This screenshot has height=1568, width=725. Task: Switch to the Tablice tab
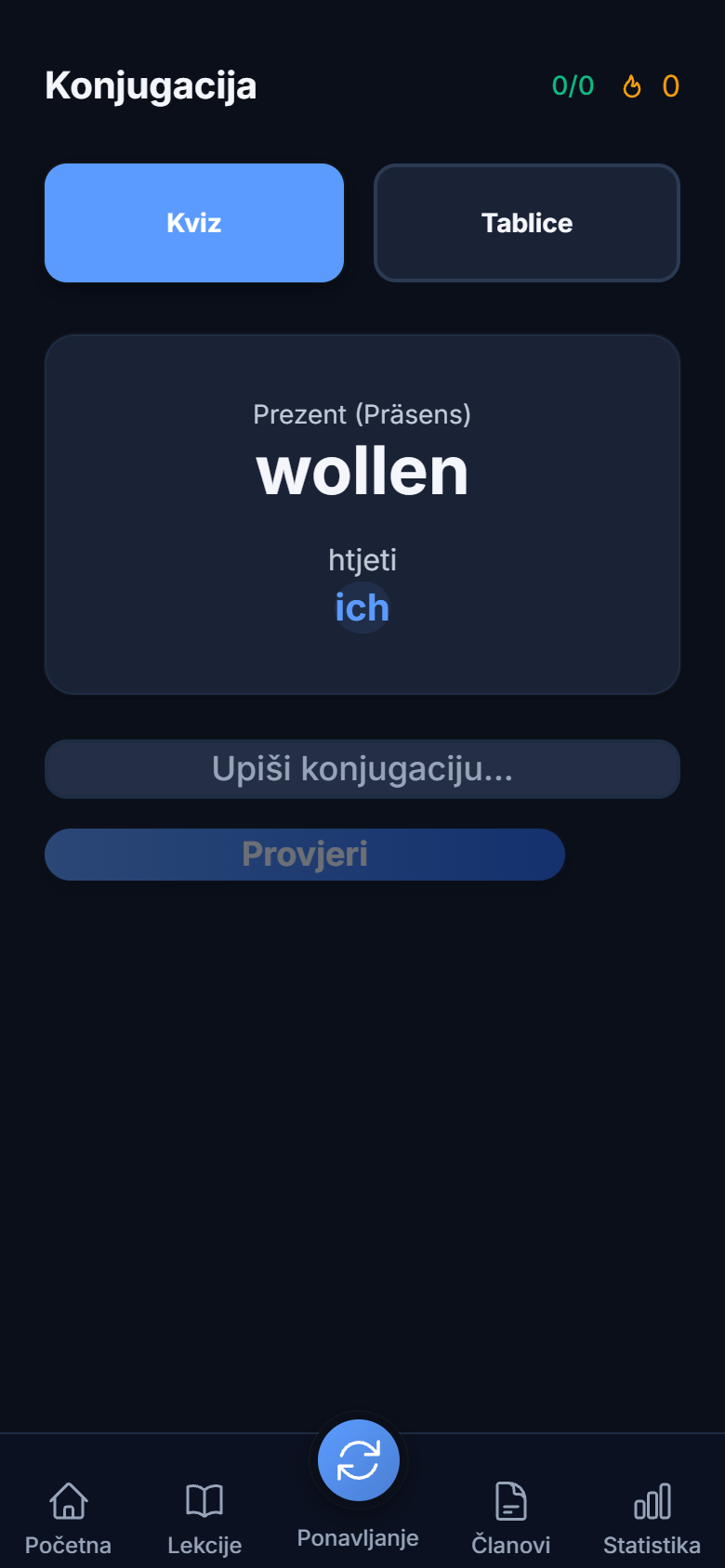tap(526, 223)
